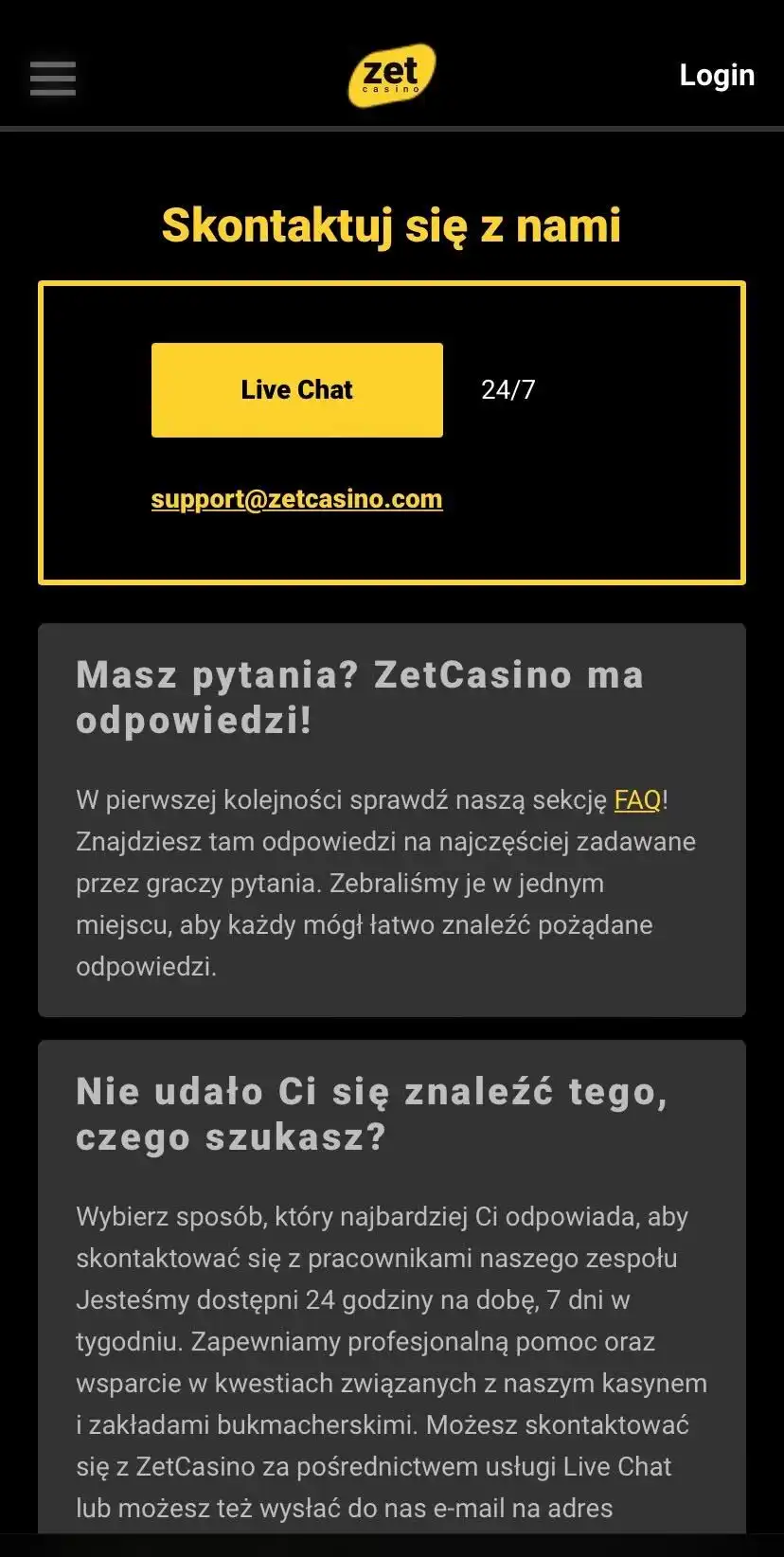
Task: Open the hamburger menu
Action: coord(53,78)
